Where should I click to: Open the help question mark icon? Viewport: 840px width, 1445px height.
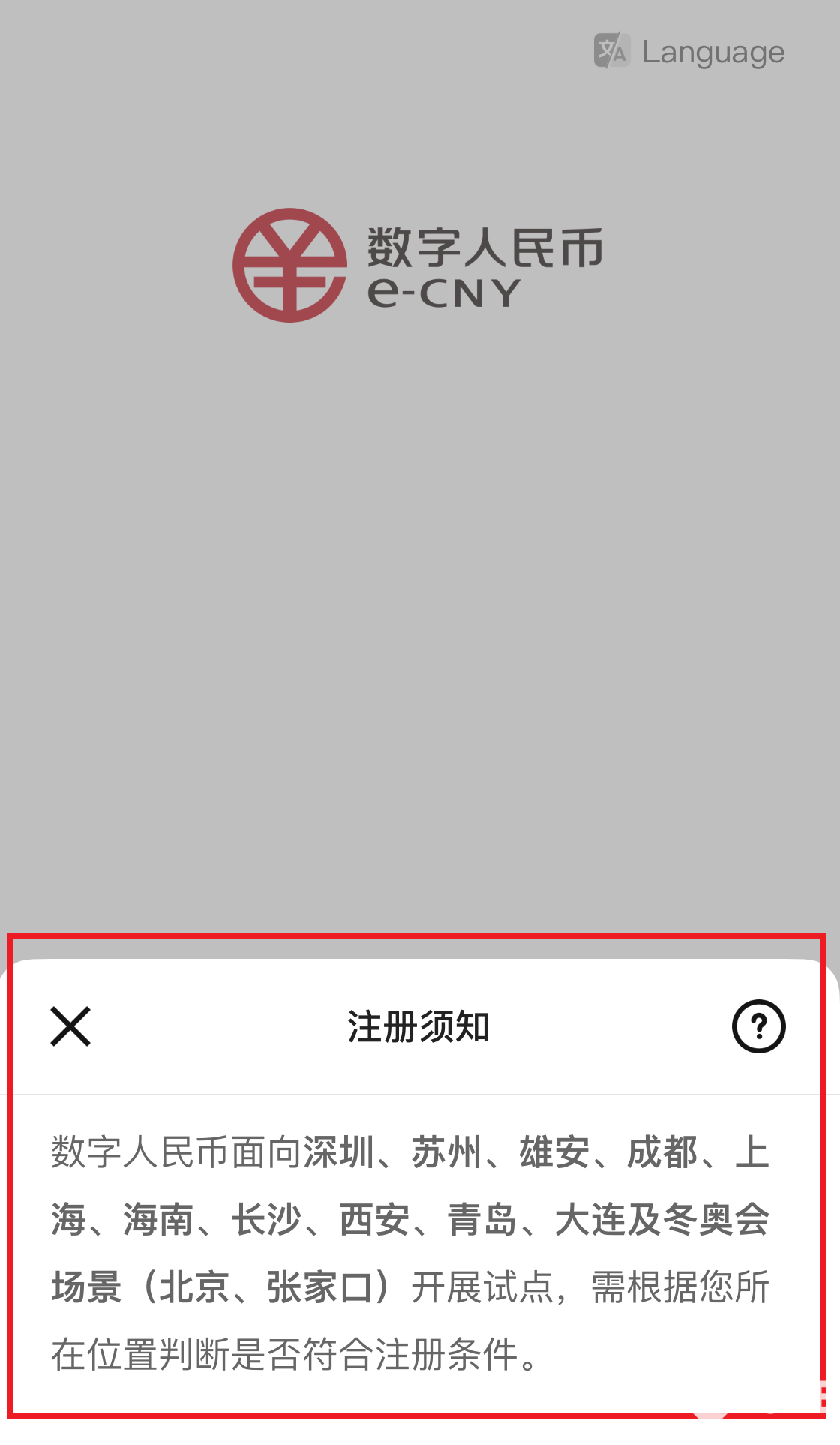758,1026
